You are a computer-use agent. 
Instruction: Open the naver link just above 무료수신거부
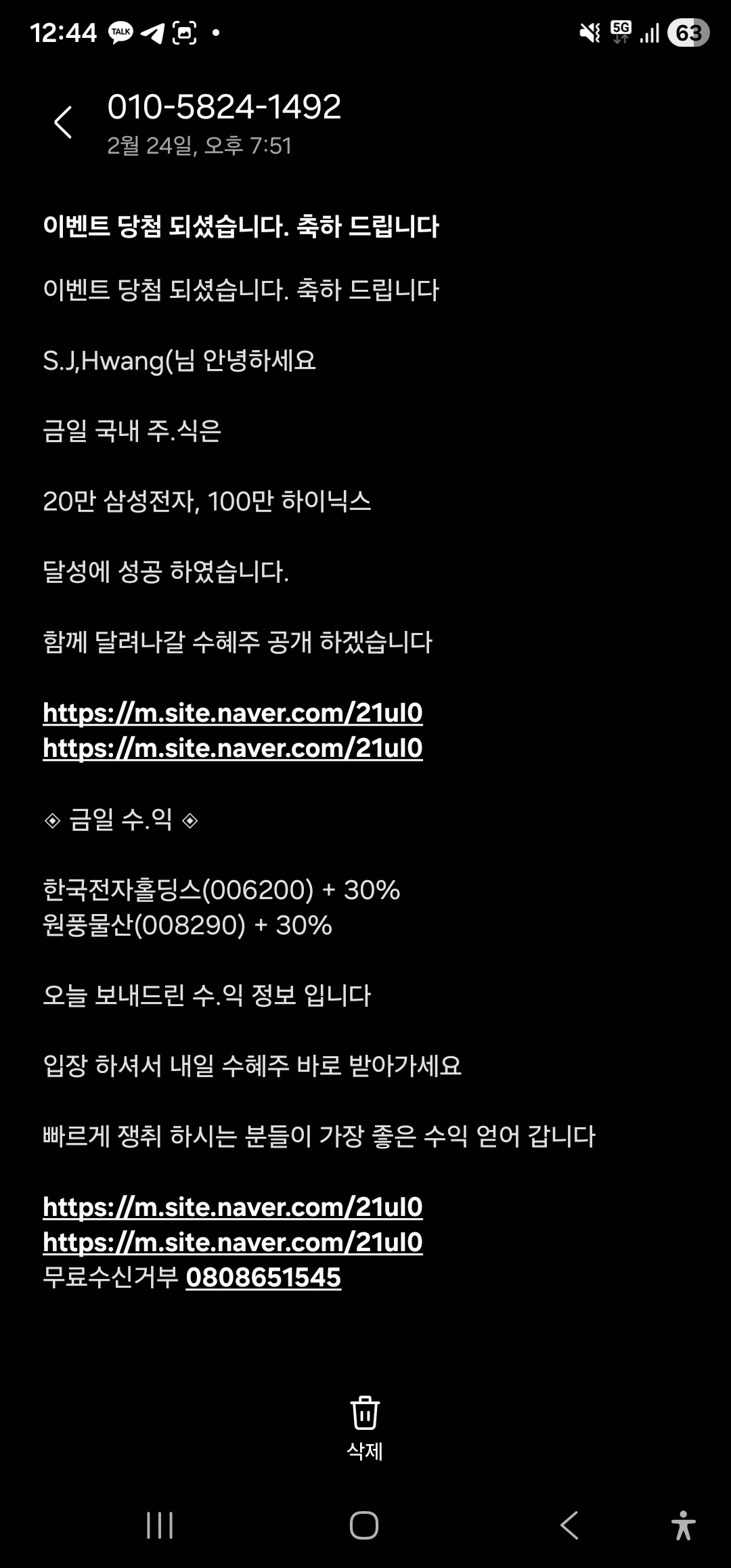pyautogui.click(x=232, y=1242)
